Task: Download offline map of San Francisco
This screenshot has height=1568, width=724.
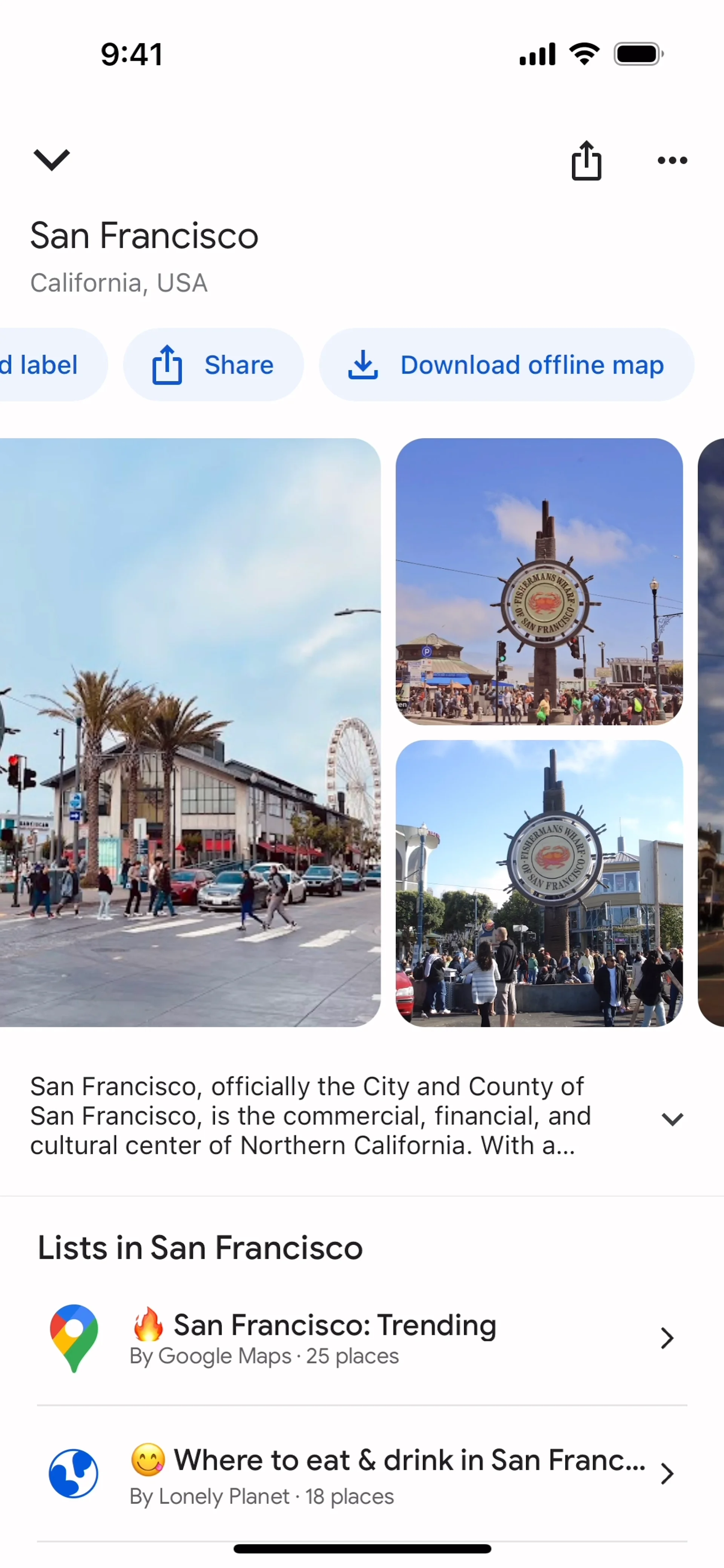Action: click(x=506, y=365)
